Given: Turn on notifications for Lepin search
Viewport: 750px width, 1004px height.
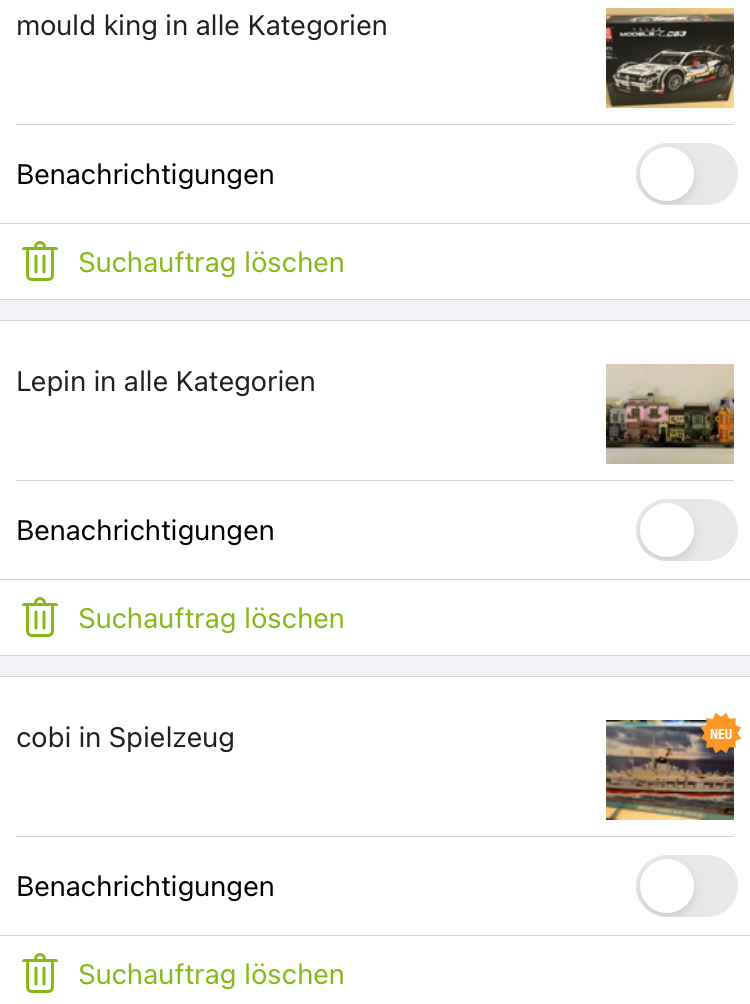Looking at the screenshot, I should click(686, 530).
